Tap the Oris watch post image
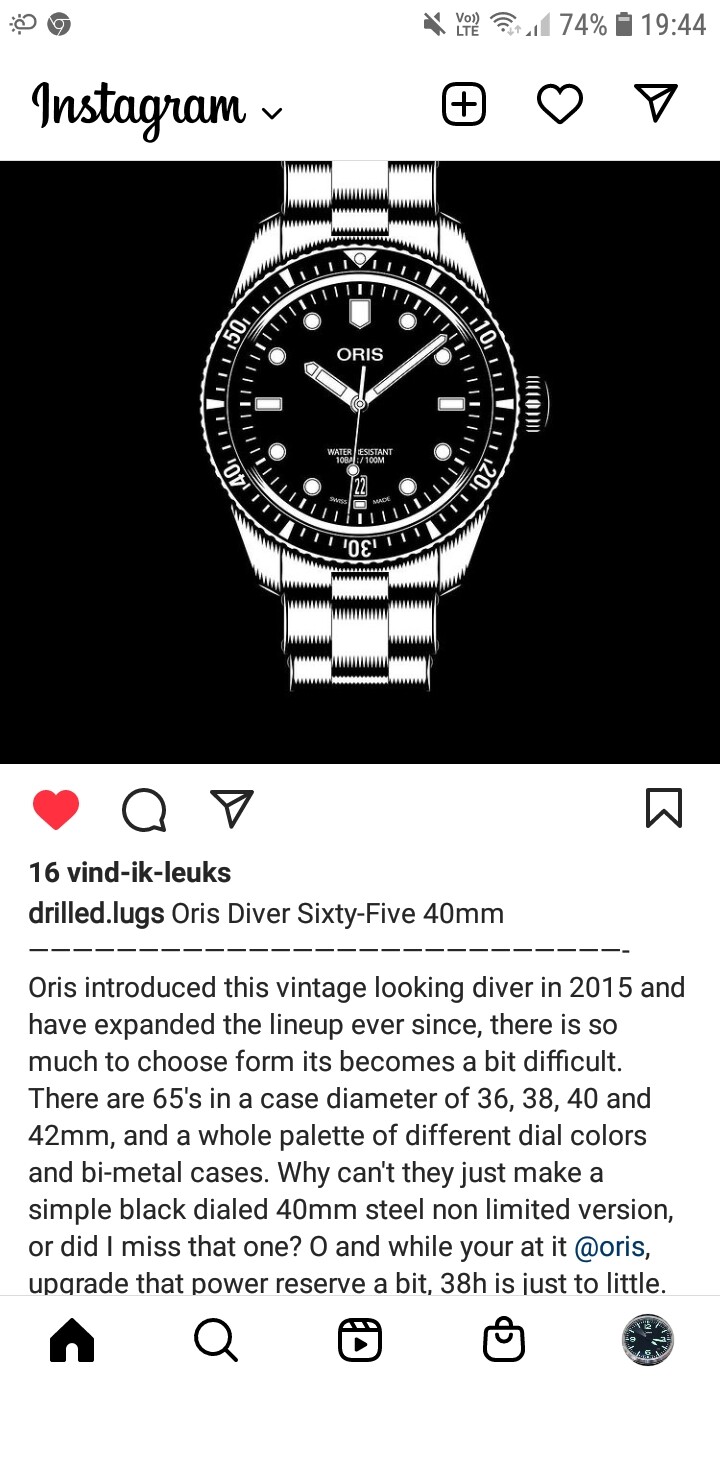Viewport: 720px width, 1480px height. 360,462
